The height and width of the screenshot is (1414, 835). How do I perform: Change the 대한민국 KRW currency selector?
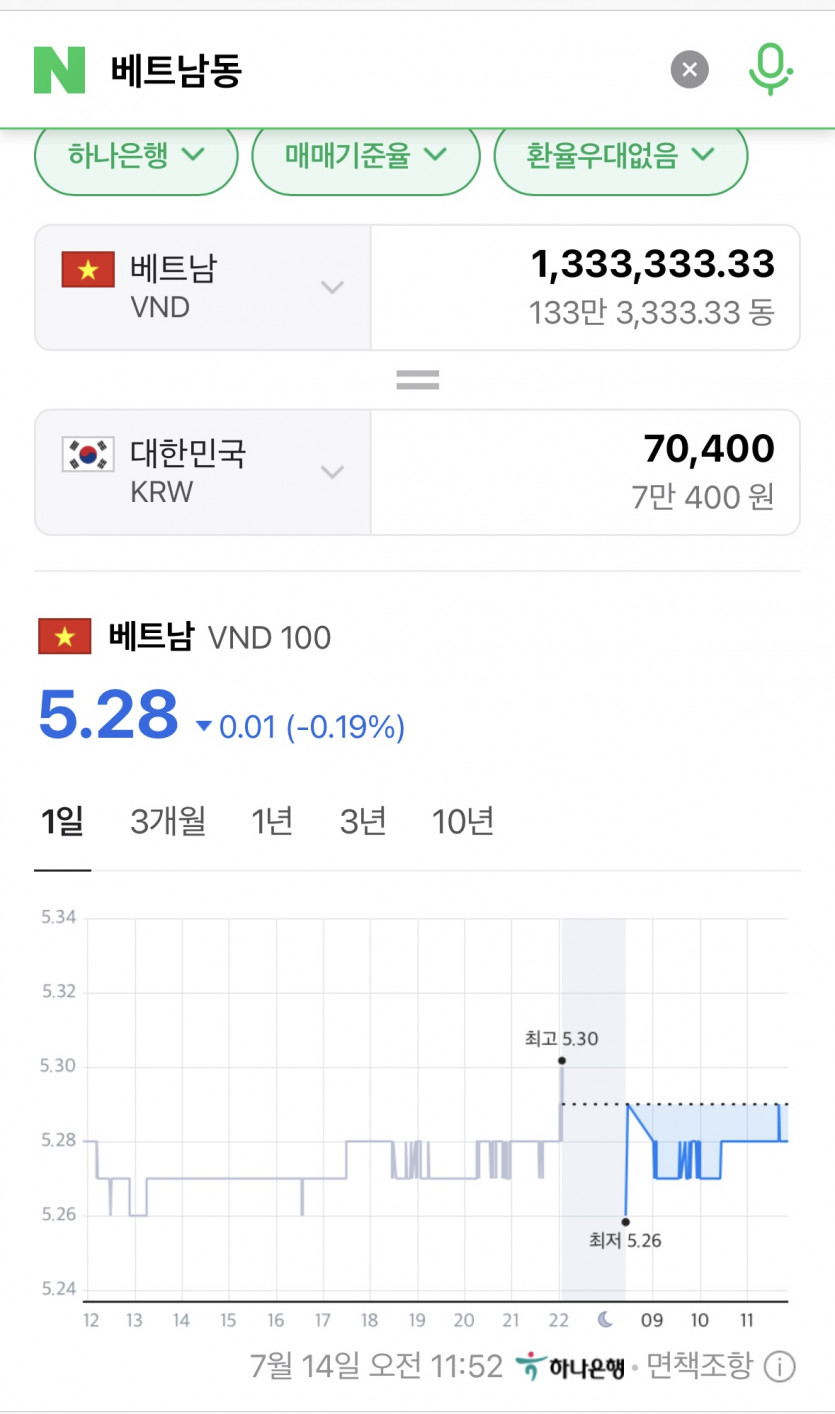tap(203, 472)
